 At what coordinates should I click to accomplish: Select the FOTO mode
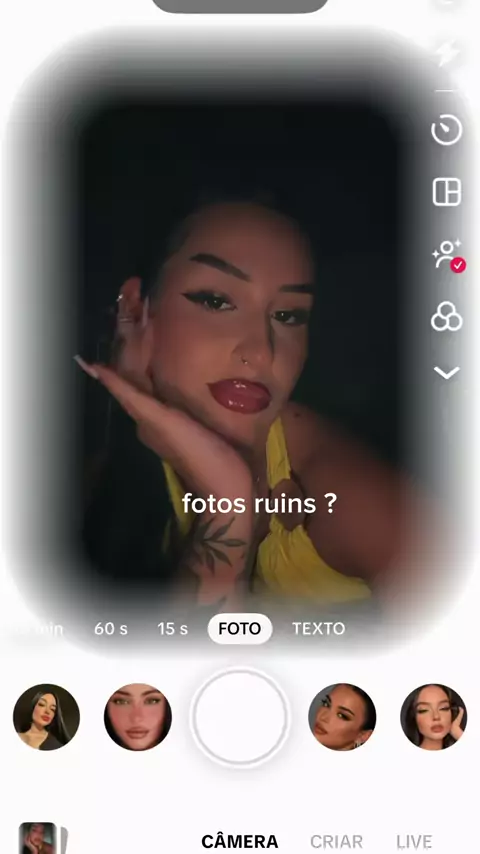click(240, 629)
